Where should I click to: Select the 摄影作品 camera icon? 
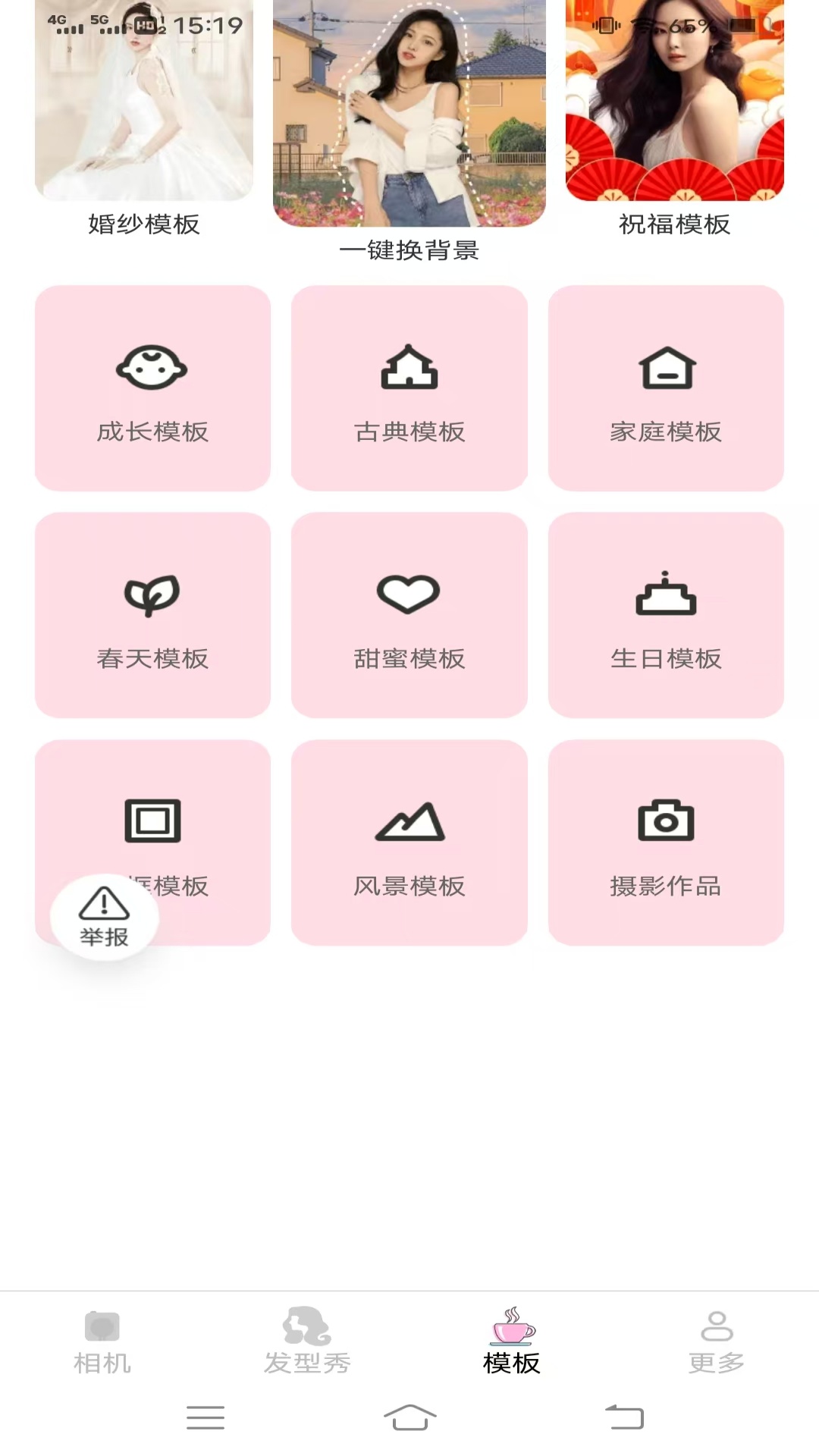(x=666, y=822)
